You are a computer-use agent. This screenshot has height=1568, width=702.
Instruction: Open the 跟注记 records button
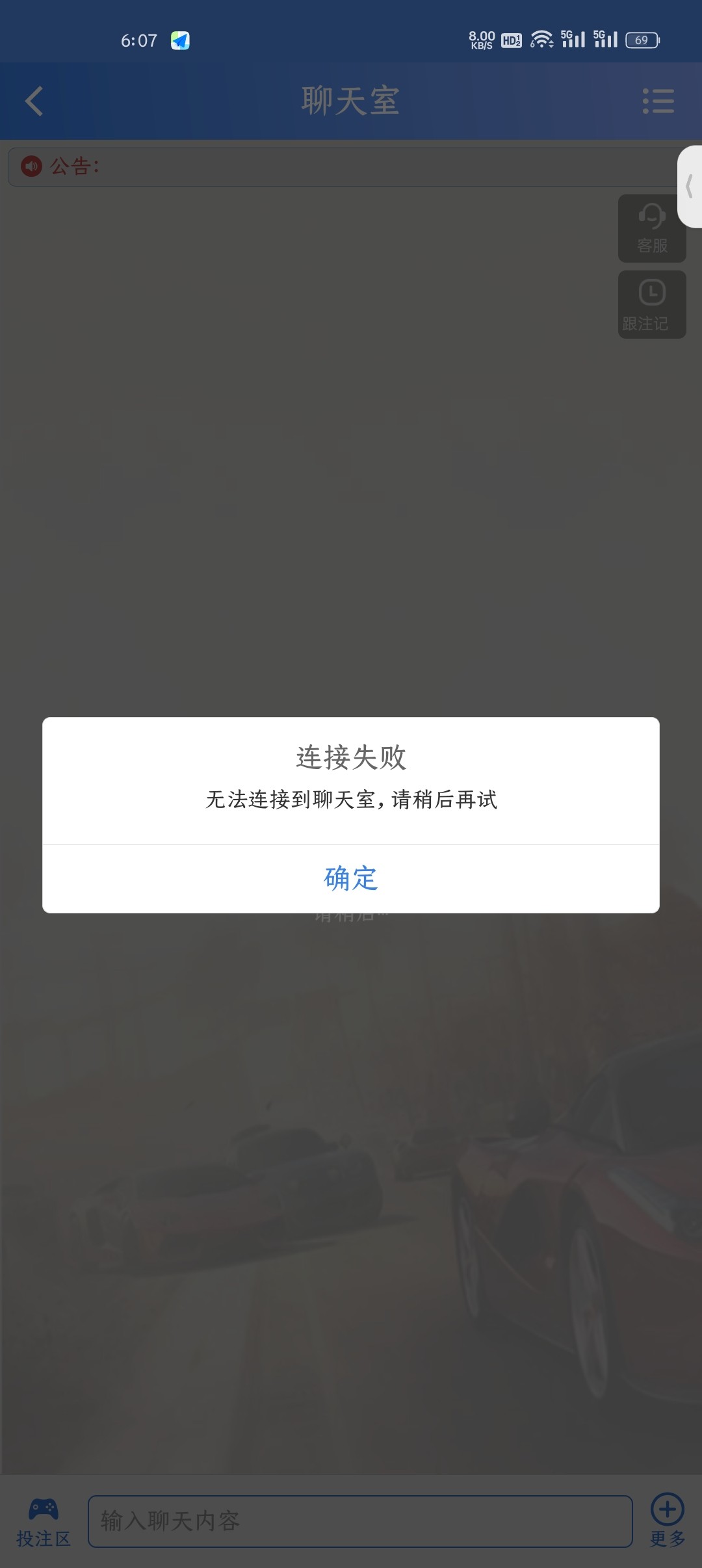pyautogui.click(x=651, y=305)
